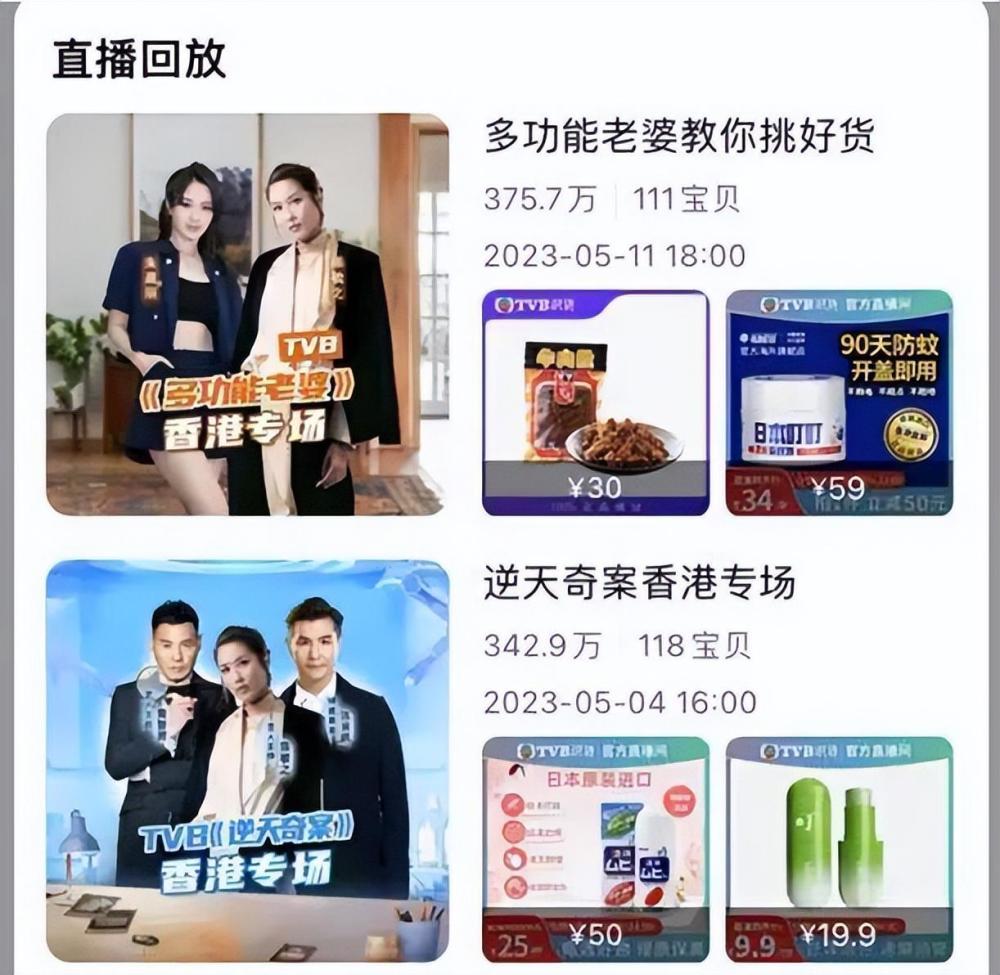This screenshot has width=1000, height=975.
Task: View the ¥59 mosquito repellent product
Action: (839, 402)
